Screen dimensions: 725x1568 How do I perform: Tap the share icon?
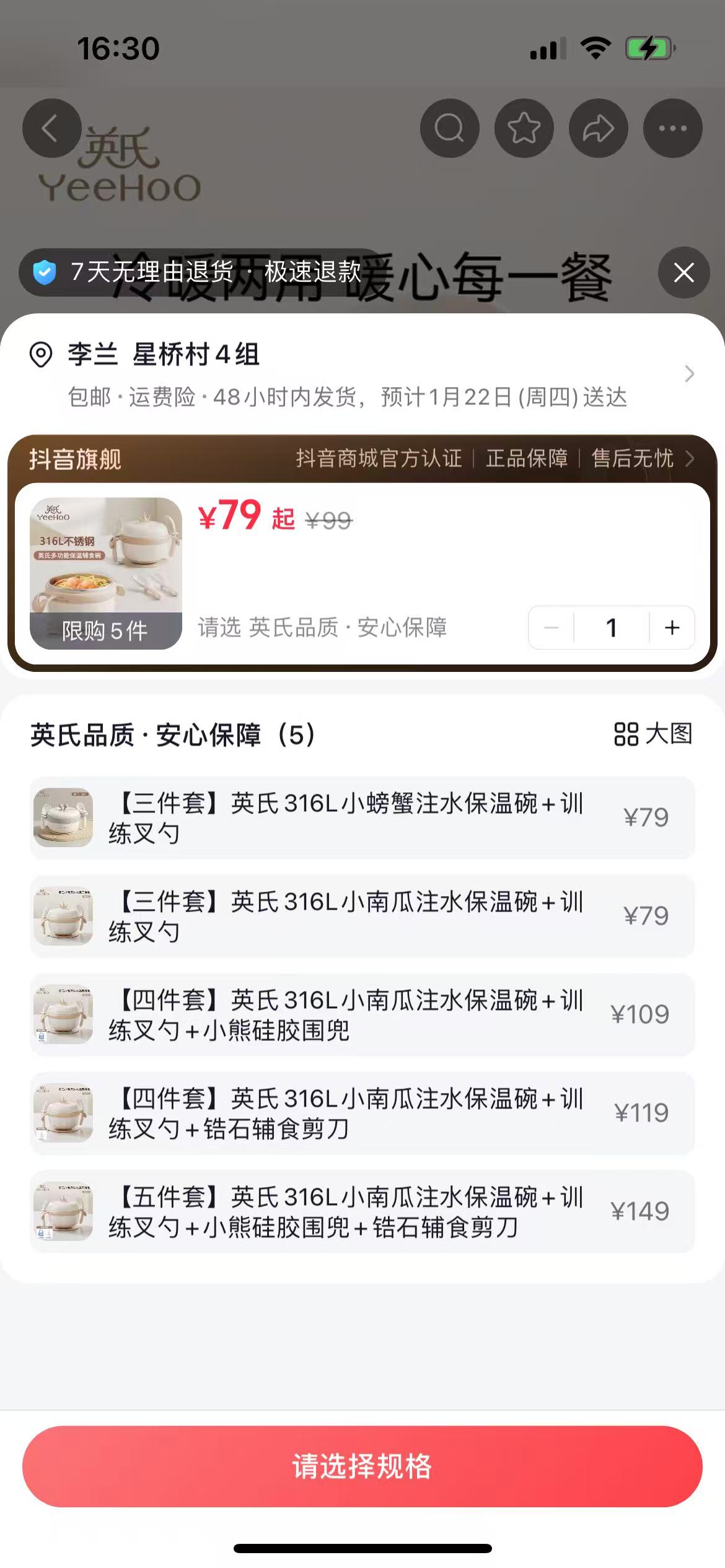[598, 128]
